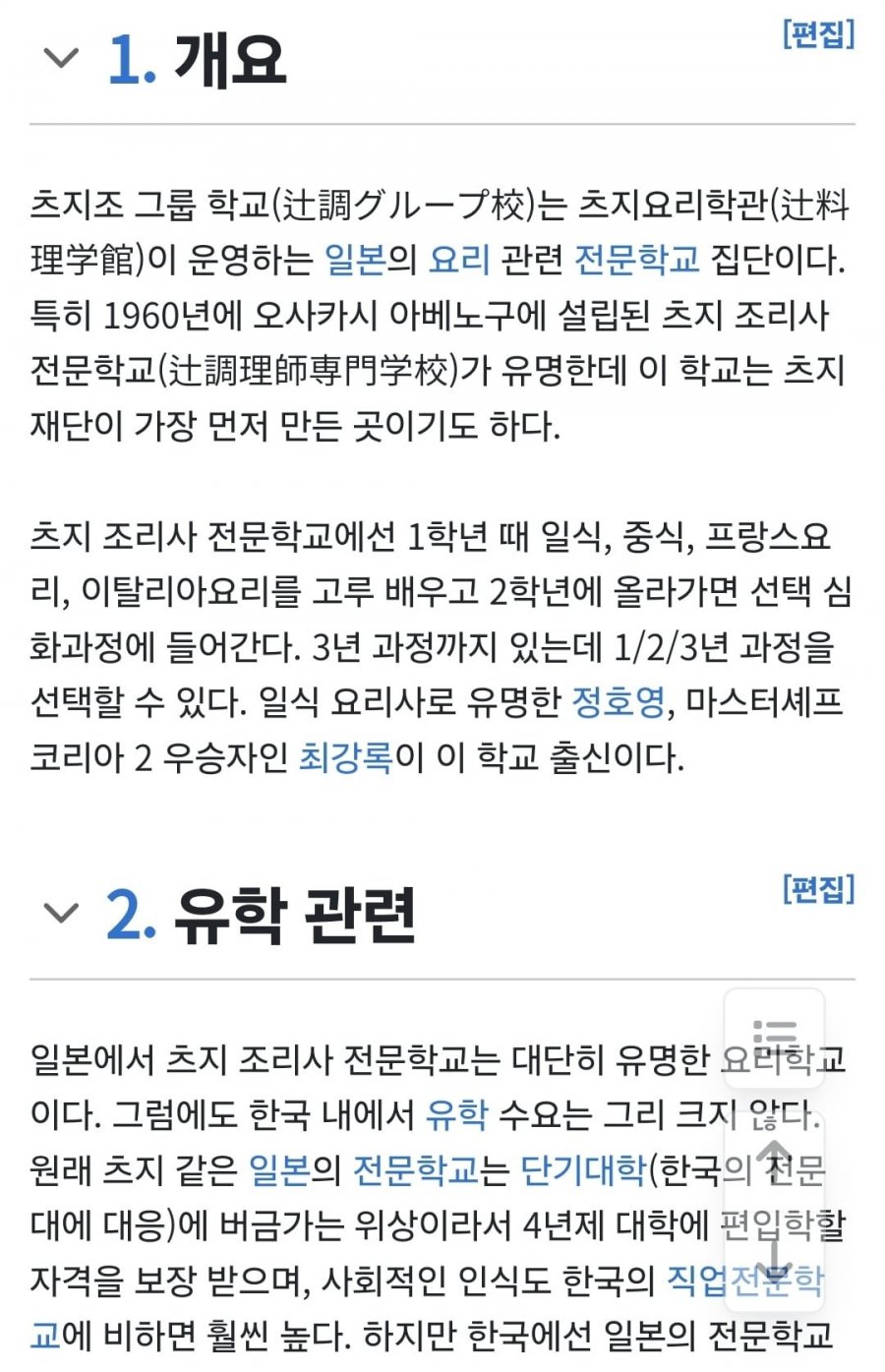Collapse the 1. 개요 section
This screenshot has height=1372, width=885.
coord(61,58)
